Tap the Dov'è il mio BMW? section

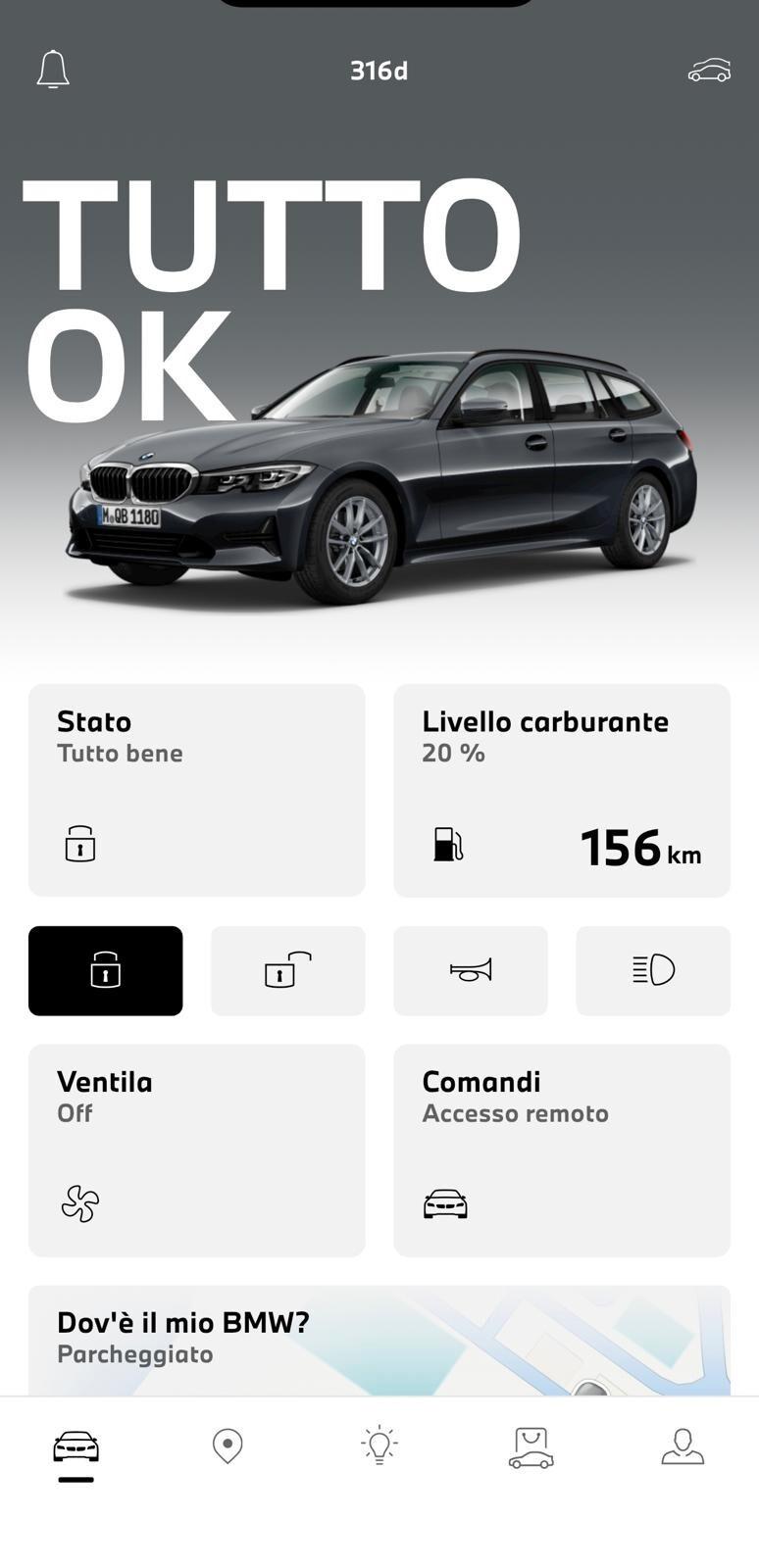click(183, 1321)
